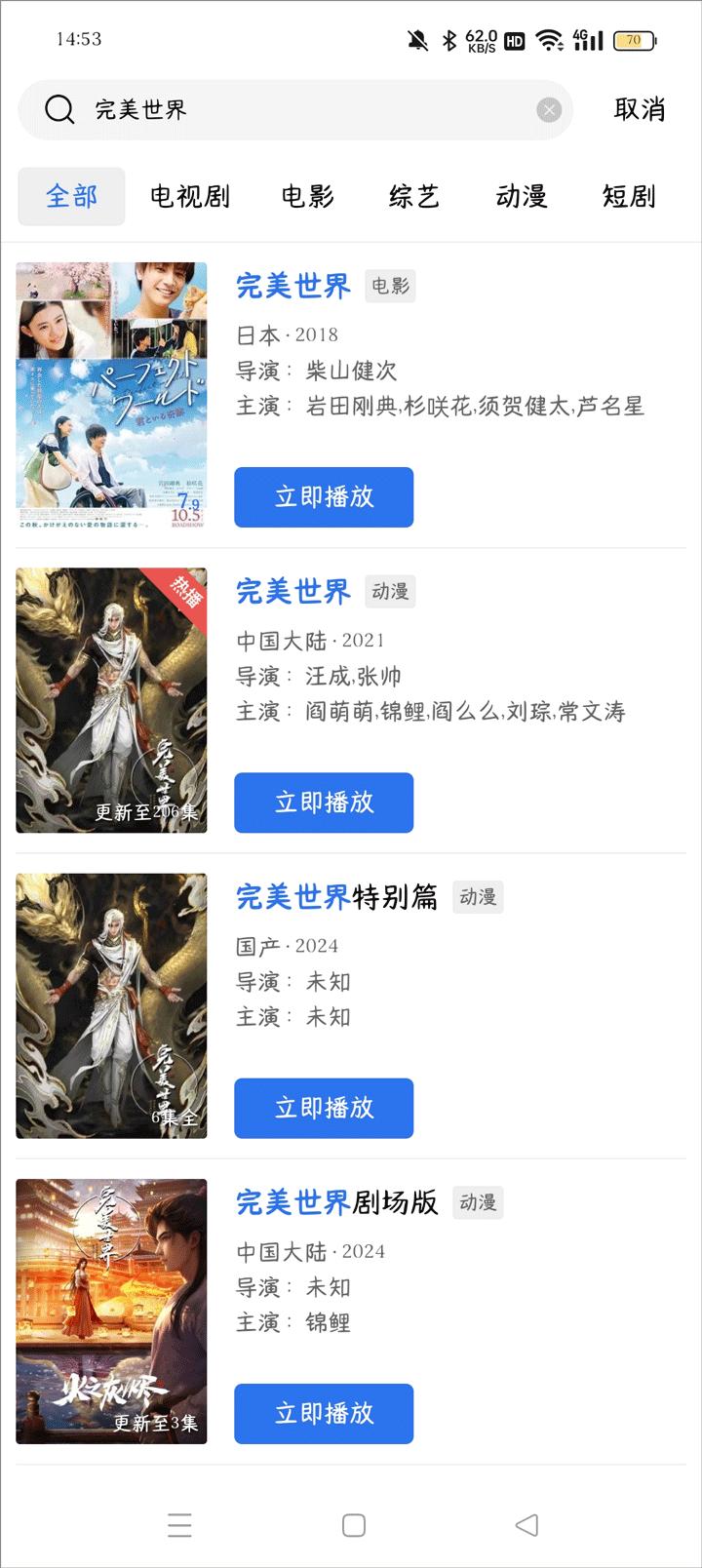Screen dimensions: 702x1568
Task: Clear the search text with the X icon
Action: click(549, 110)
